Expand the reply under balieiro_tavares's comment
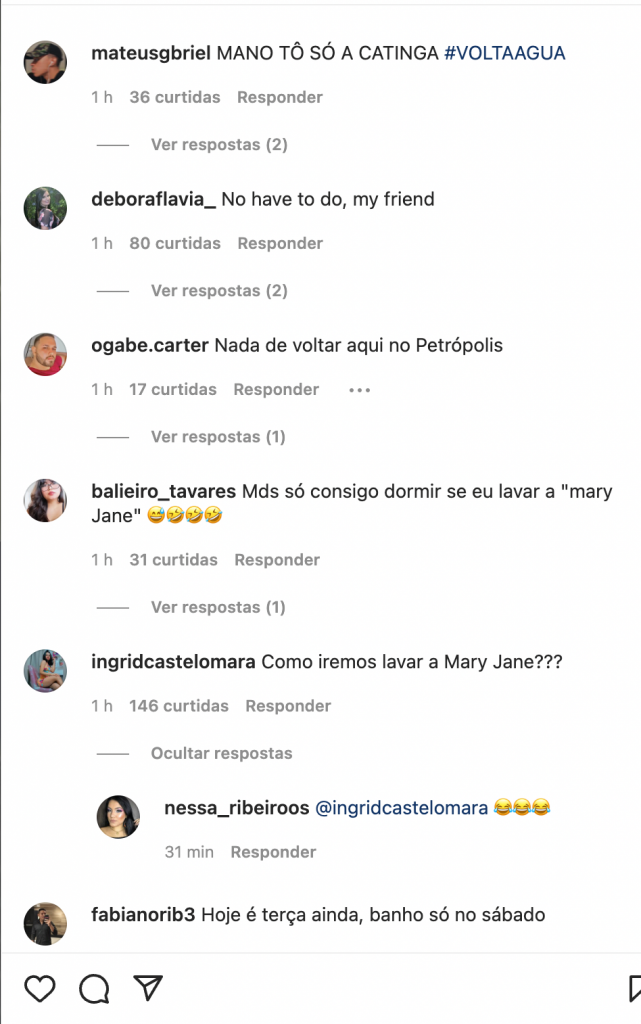Screen dimensions: 641x1024 218,607
